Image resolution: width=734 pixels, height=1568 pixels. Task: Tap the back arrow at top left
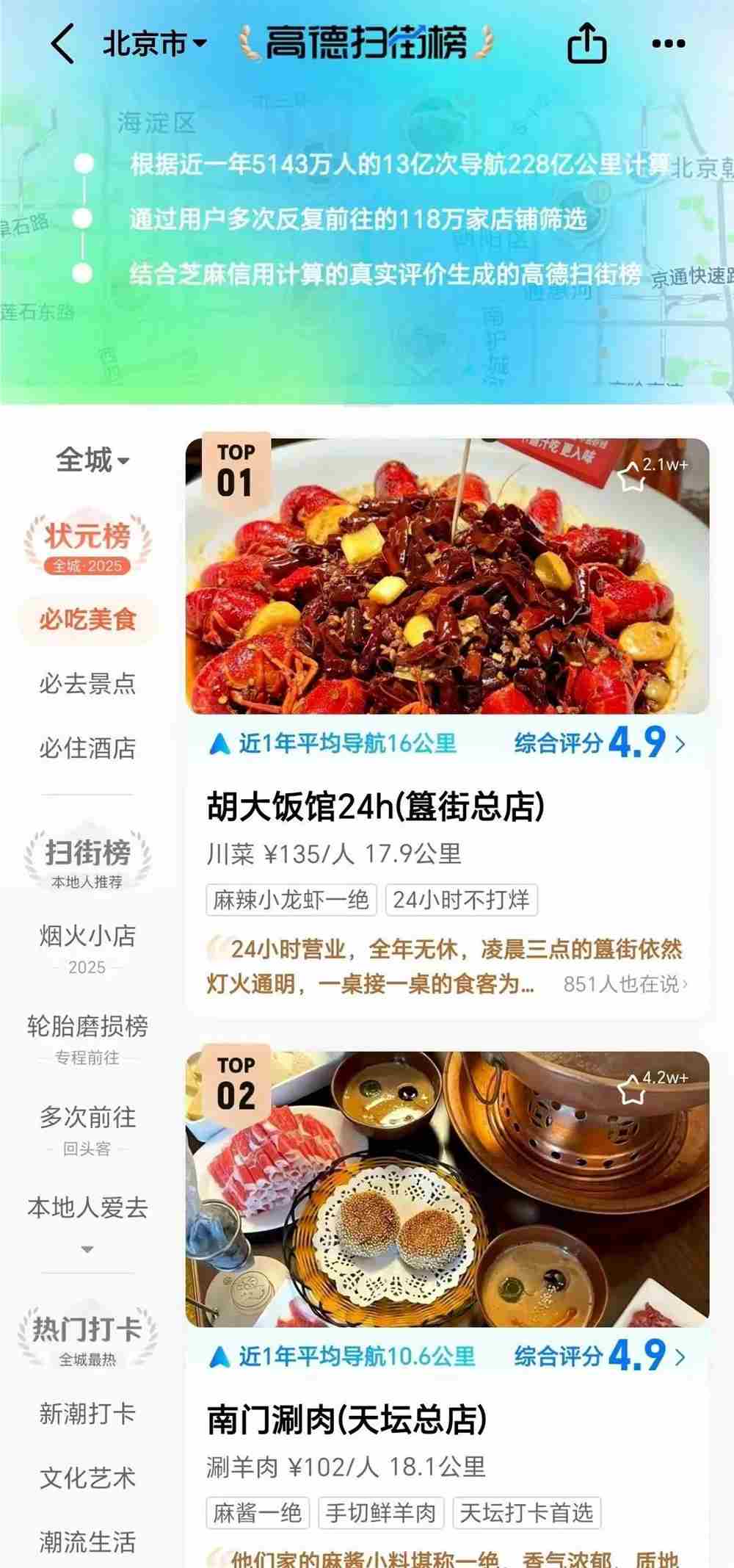click(65, 42)
